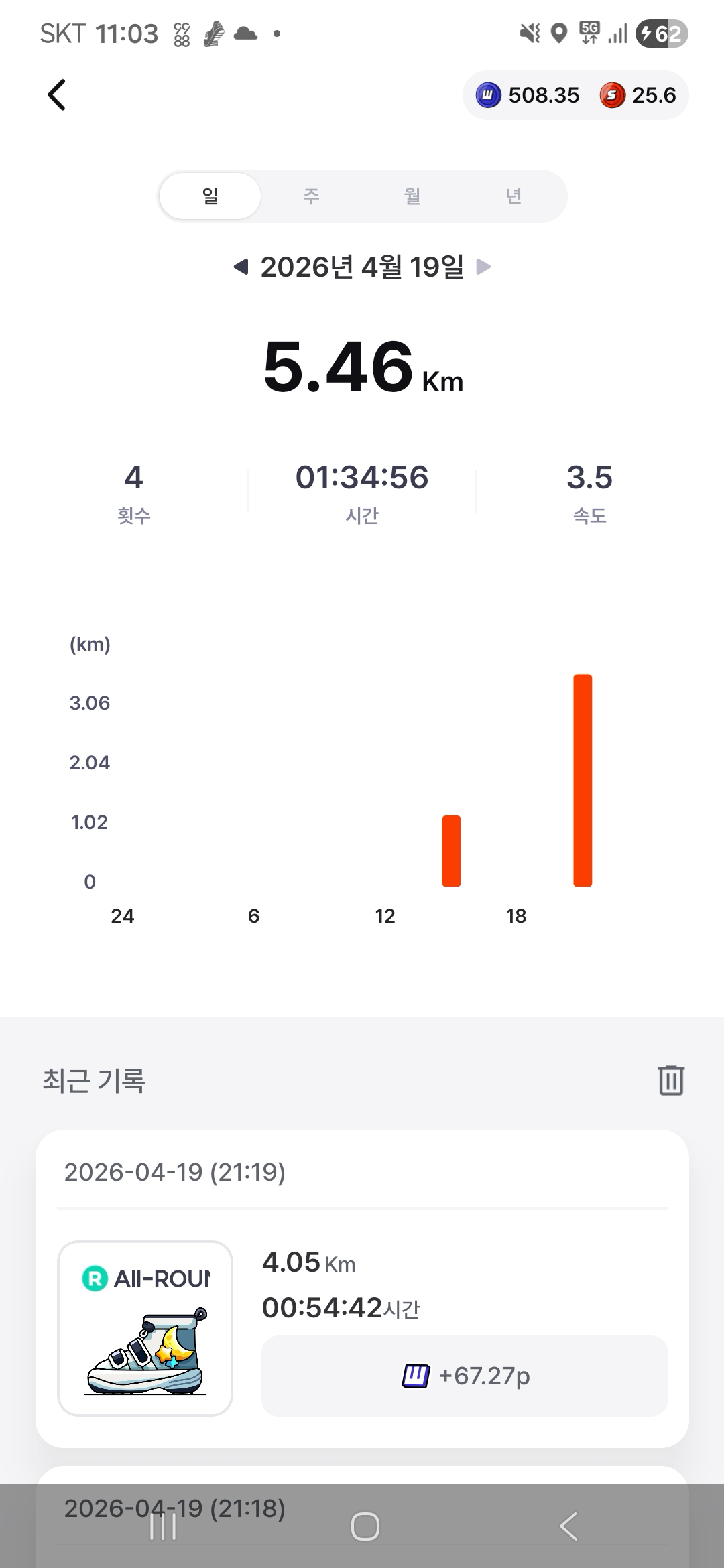Viewport: 724px width, 1568px height.
Task: Open the points balance showing 508.35
Action: pos(528,96)
